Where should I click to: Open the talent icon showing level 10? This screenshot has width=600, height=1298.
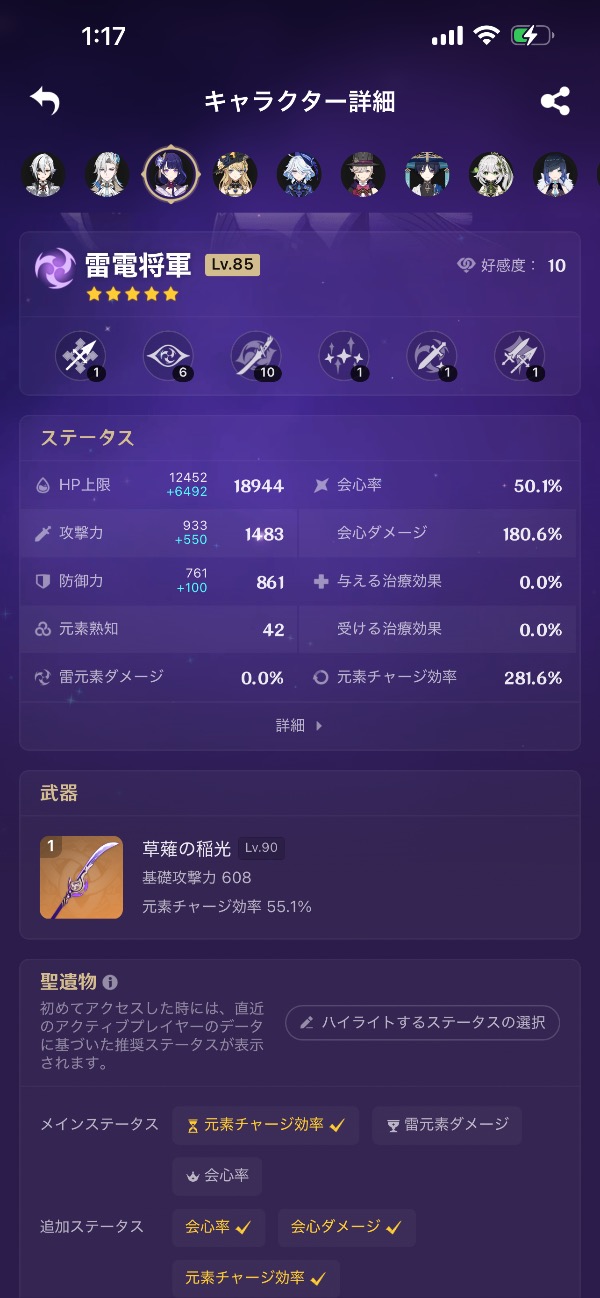point(256,356)
